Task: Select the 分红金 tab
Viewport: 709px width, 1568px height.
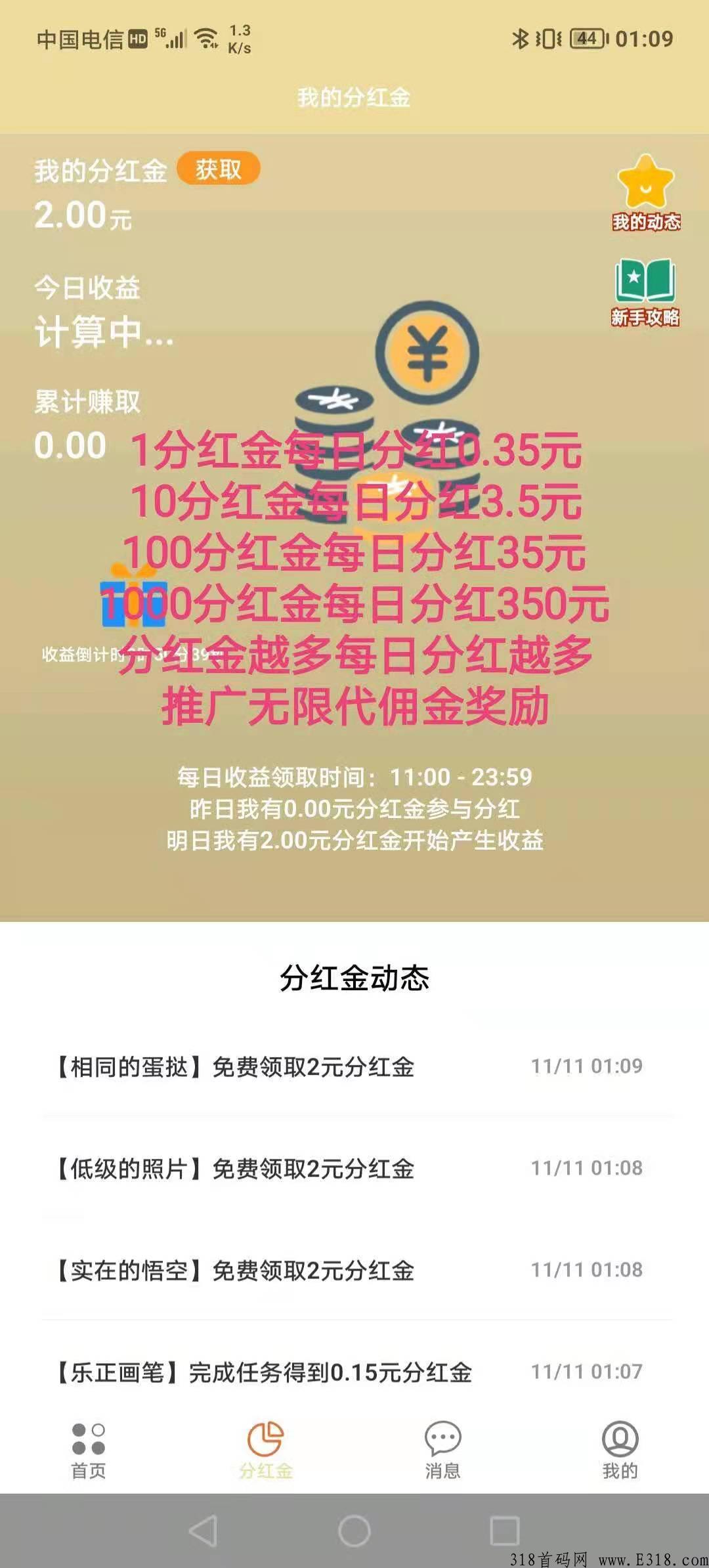Action: 265,1450
